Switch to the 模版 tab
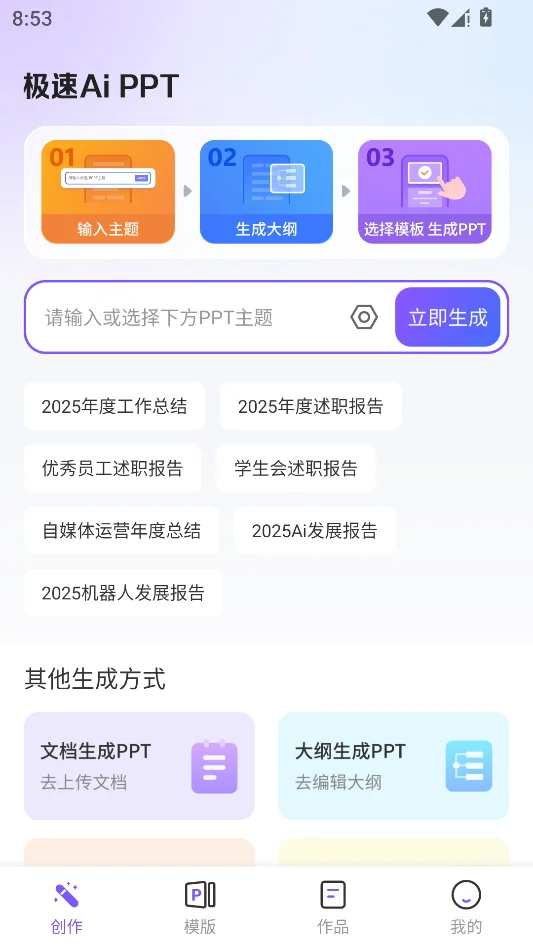Viewport: 533px width, 948px height. [x=200, y=907]
